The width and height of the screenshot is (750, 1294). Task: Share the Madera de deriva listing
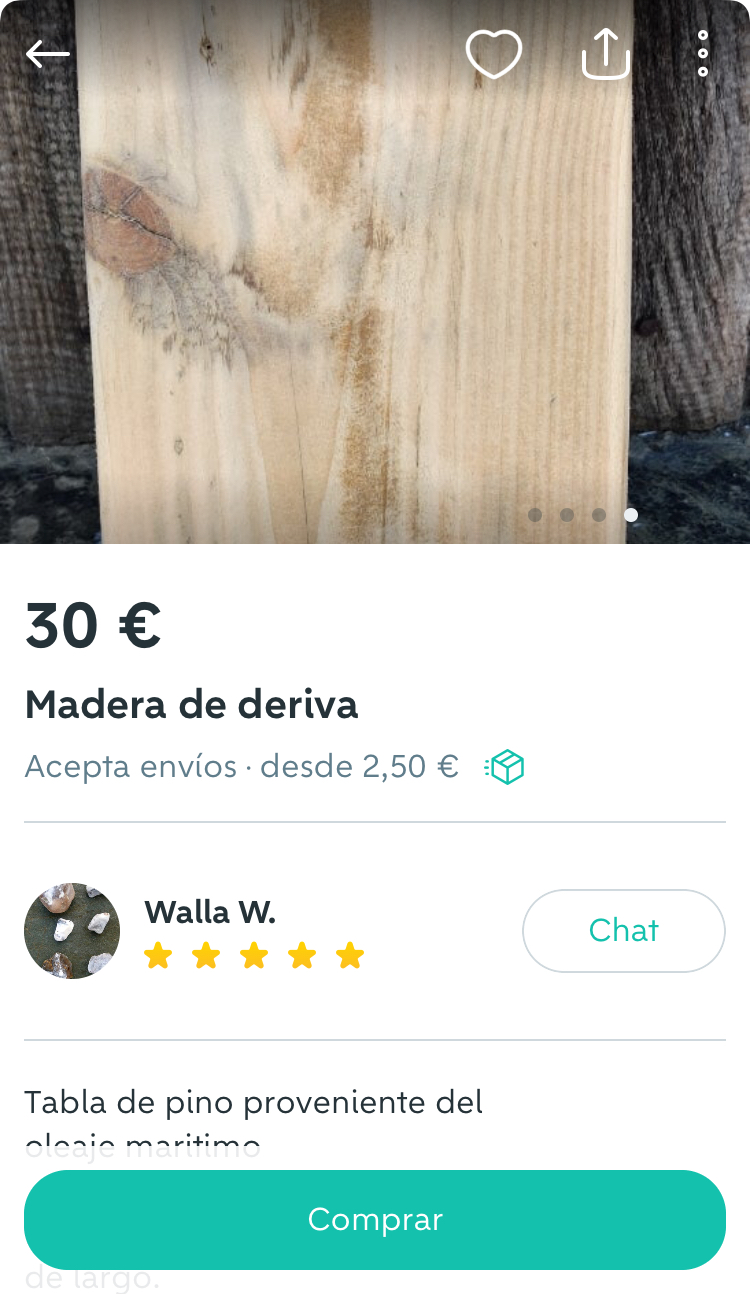605,54
